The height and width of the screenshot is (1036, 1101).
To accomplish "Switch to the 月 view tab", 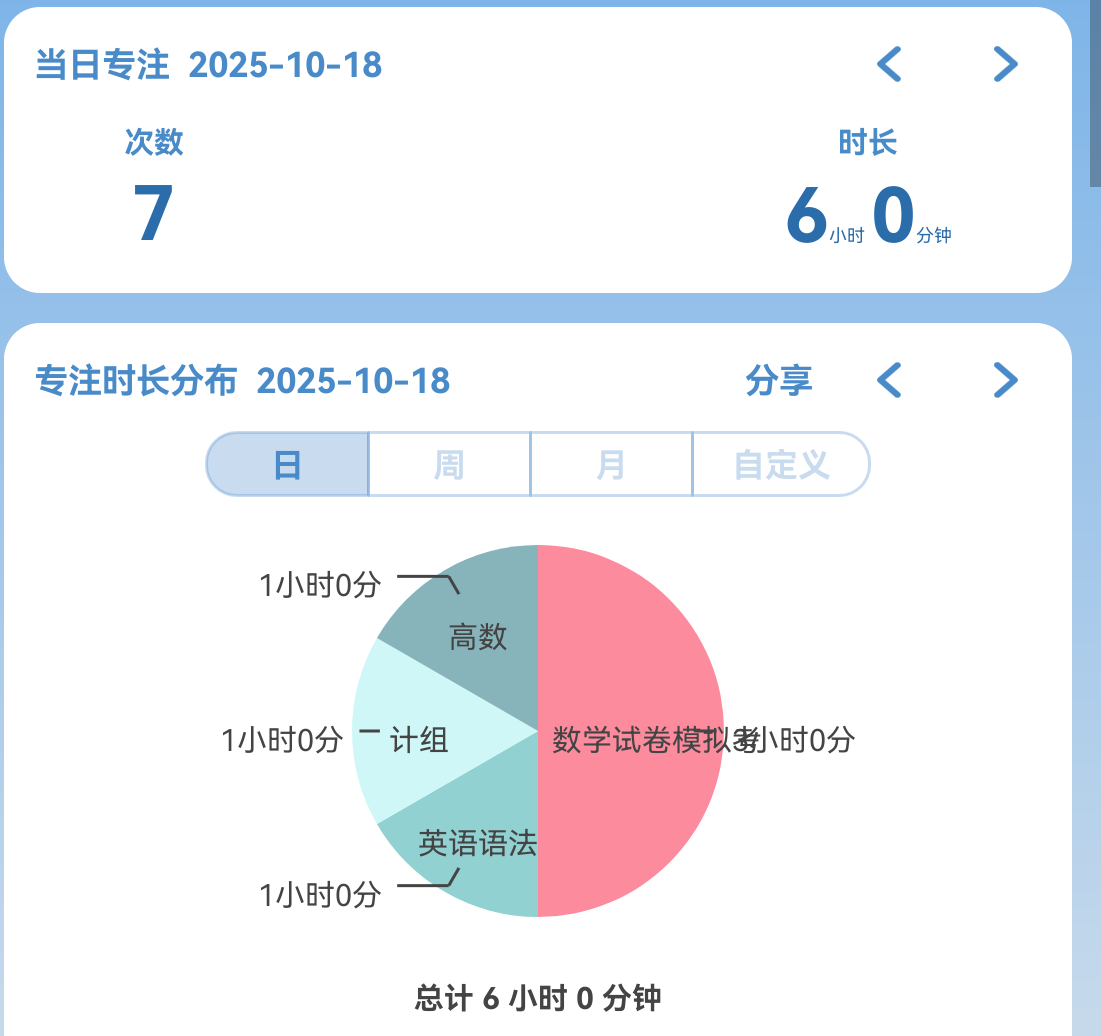I will click(x=611, y=464).
